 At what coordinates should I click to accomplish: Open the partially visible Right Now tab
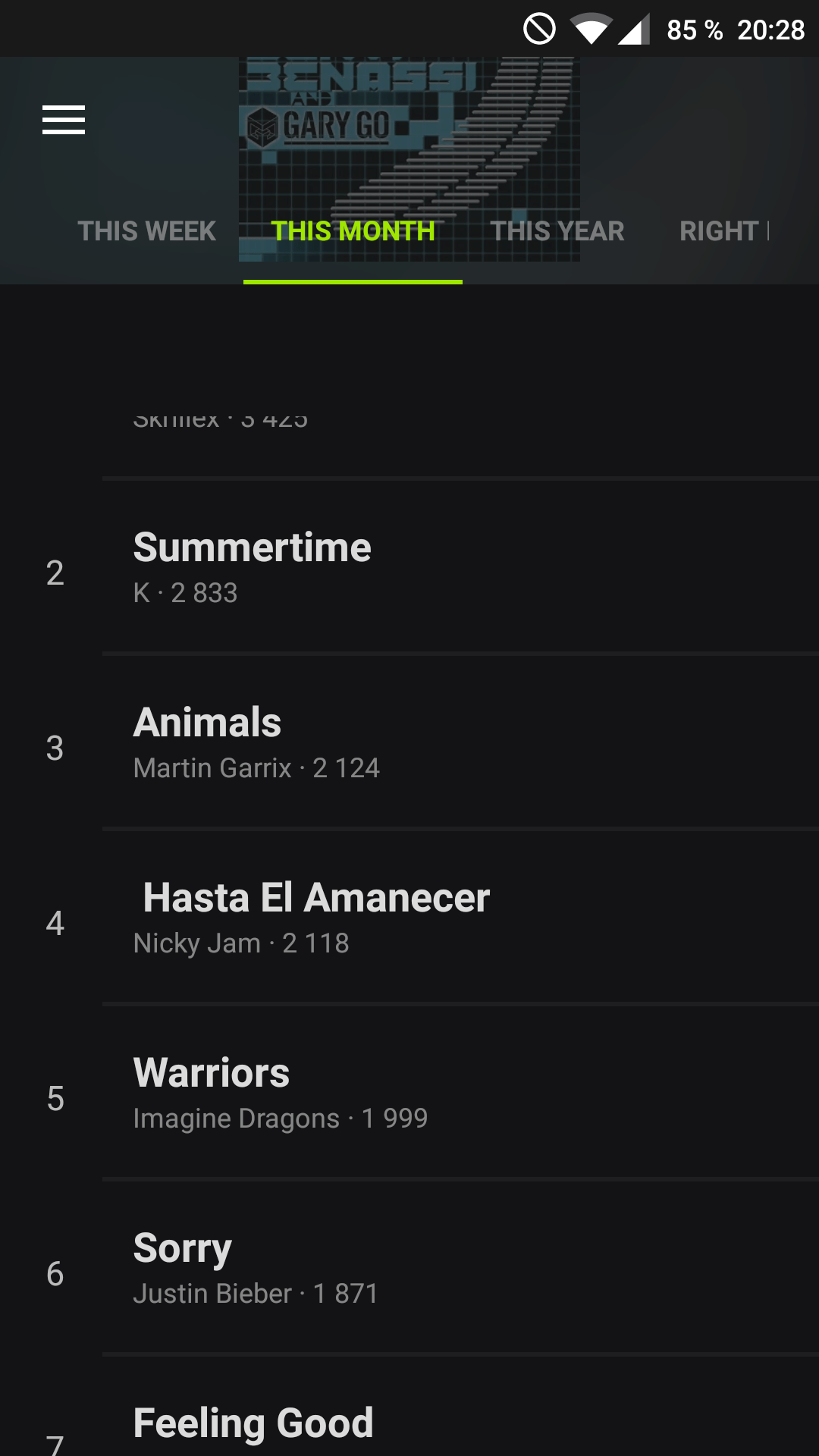click(724, 231)
